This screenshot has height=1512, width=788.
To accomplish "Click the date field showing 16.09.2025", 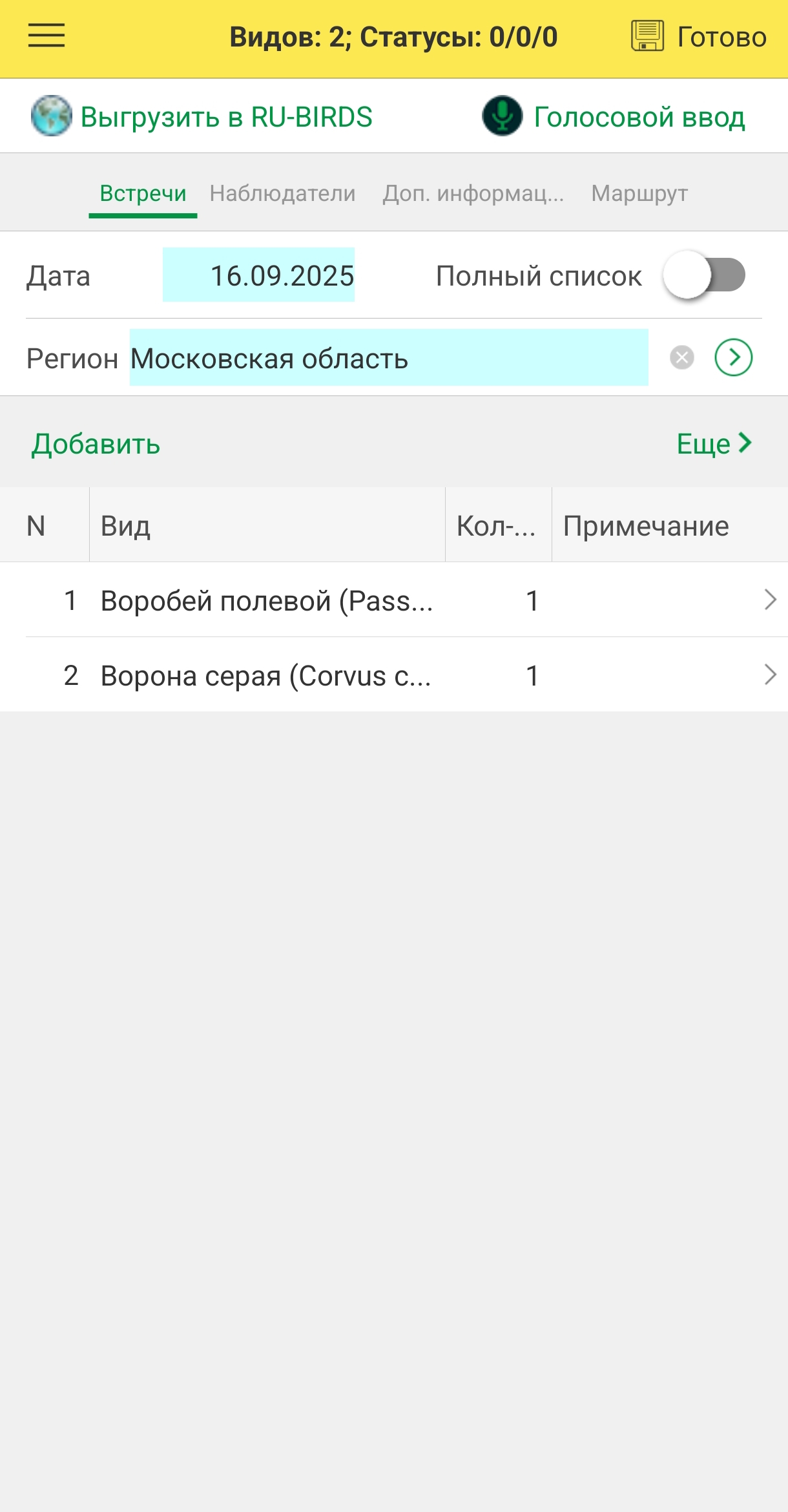I will (x=258, y=276).
